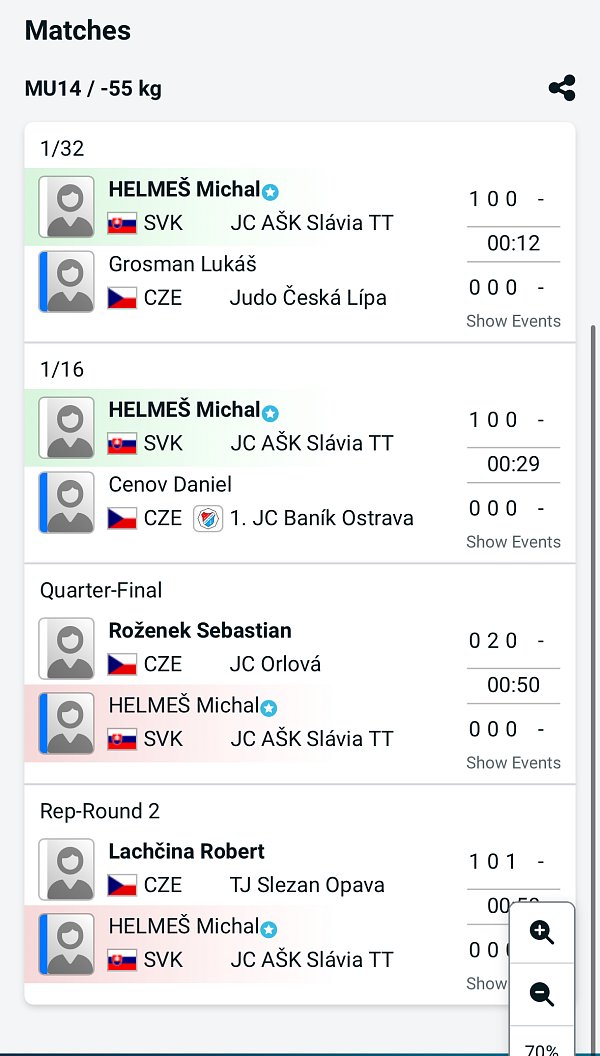Open Grosman Lukáš competitor profile
The width and height of the screenshot is (600, 1056).
coord(182,264)
